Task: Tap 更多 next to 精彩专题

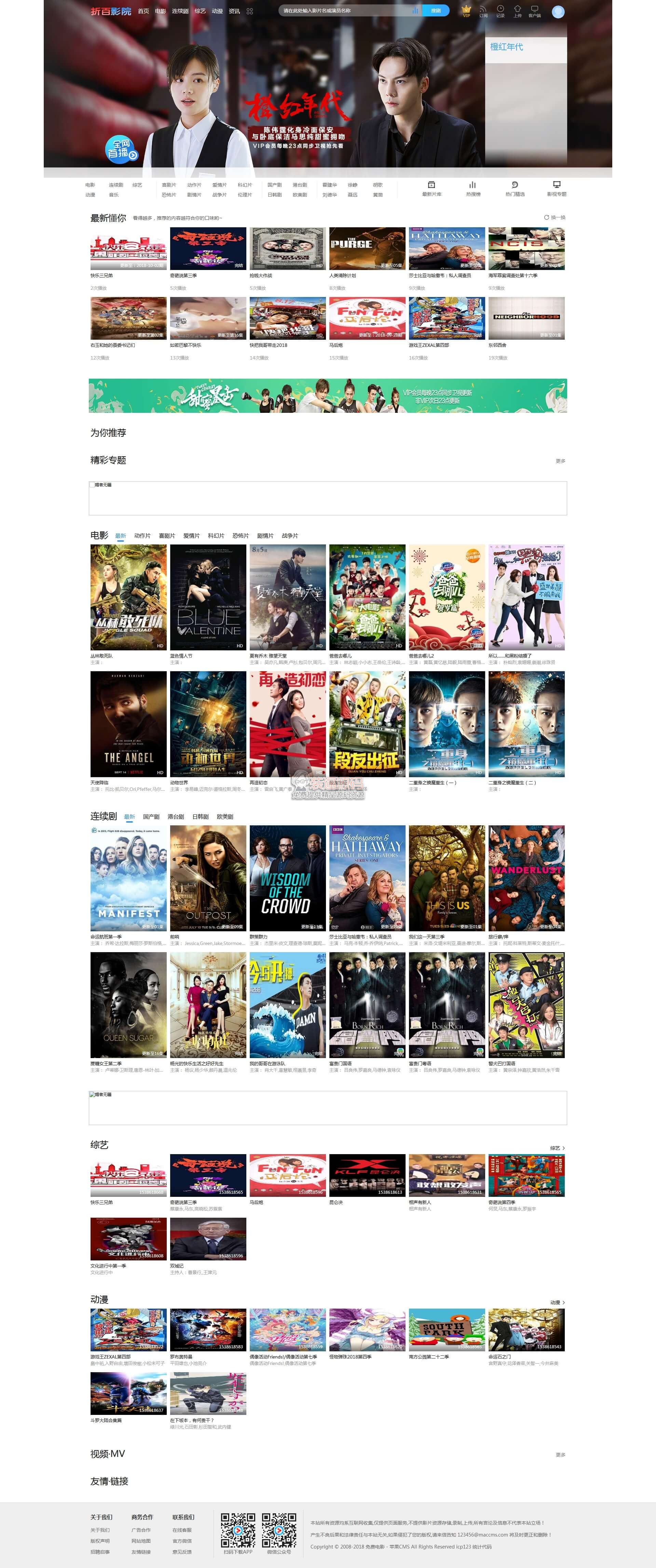Action: tap(560, 461)
